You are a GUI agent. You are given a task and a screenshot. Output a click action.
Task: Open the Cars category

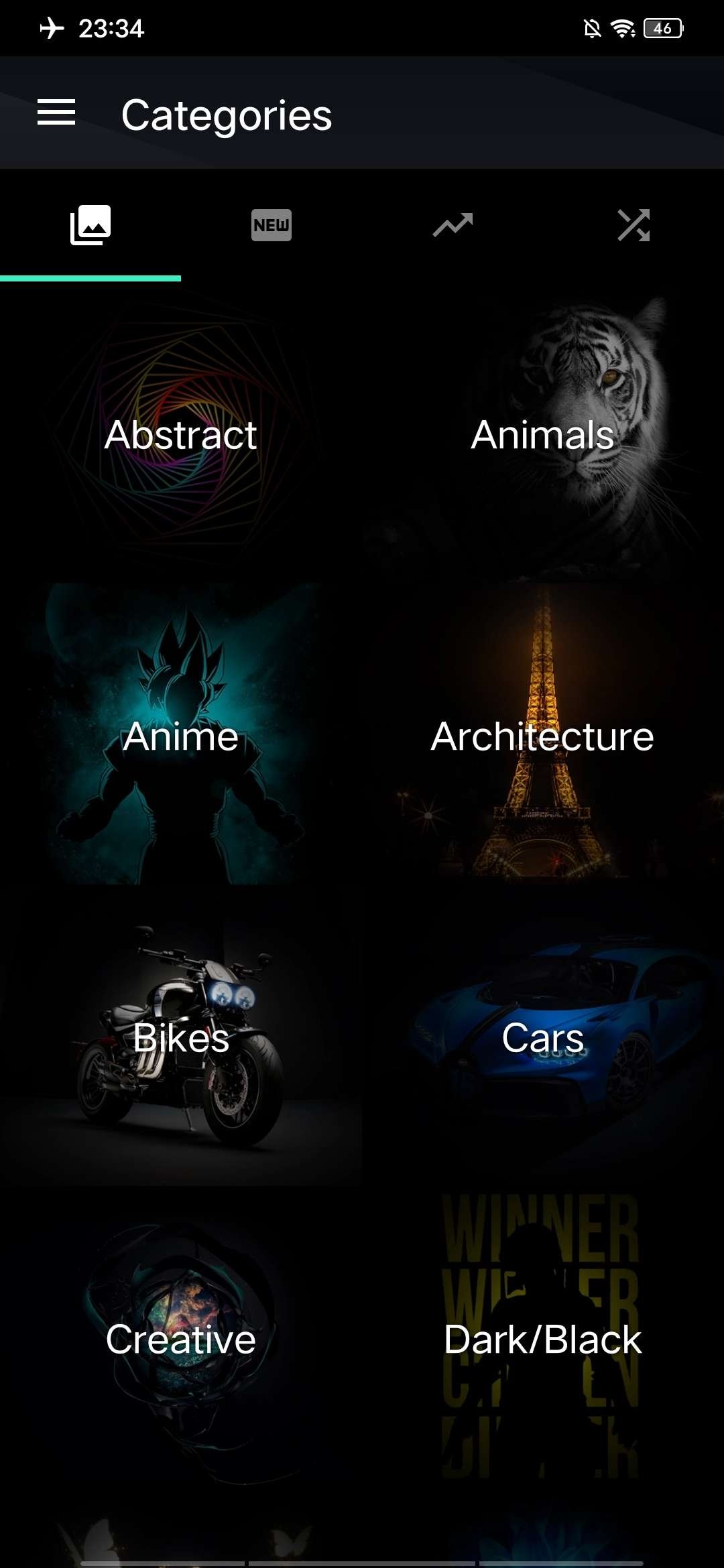[x=543, y=1037]
